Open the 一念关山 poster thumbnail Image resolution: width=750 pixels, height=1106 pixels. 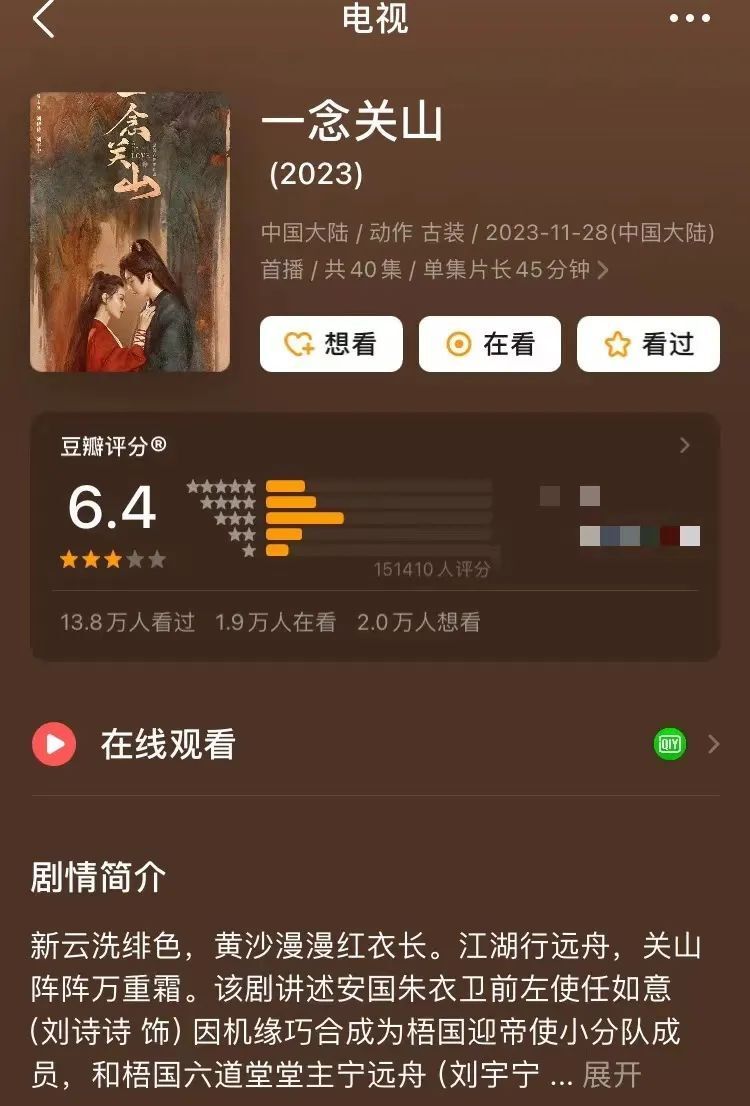coord(130,227)
